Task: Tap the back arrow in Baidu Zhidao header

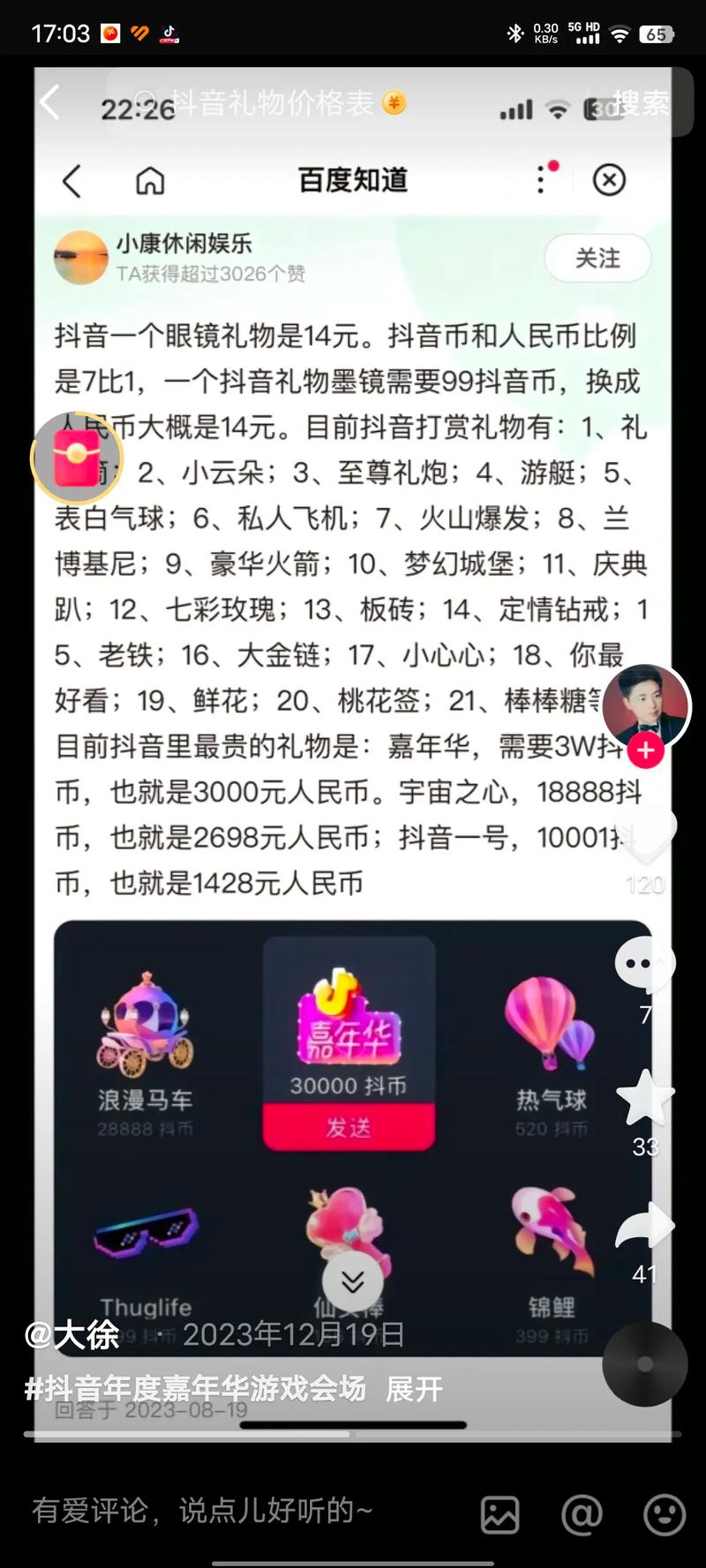Action: 72,180
